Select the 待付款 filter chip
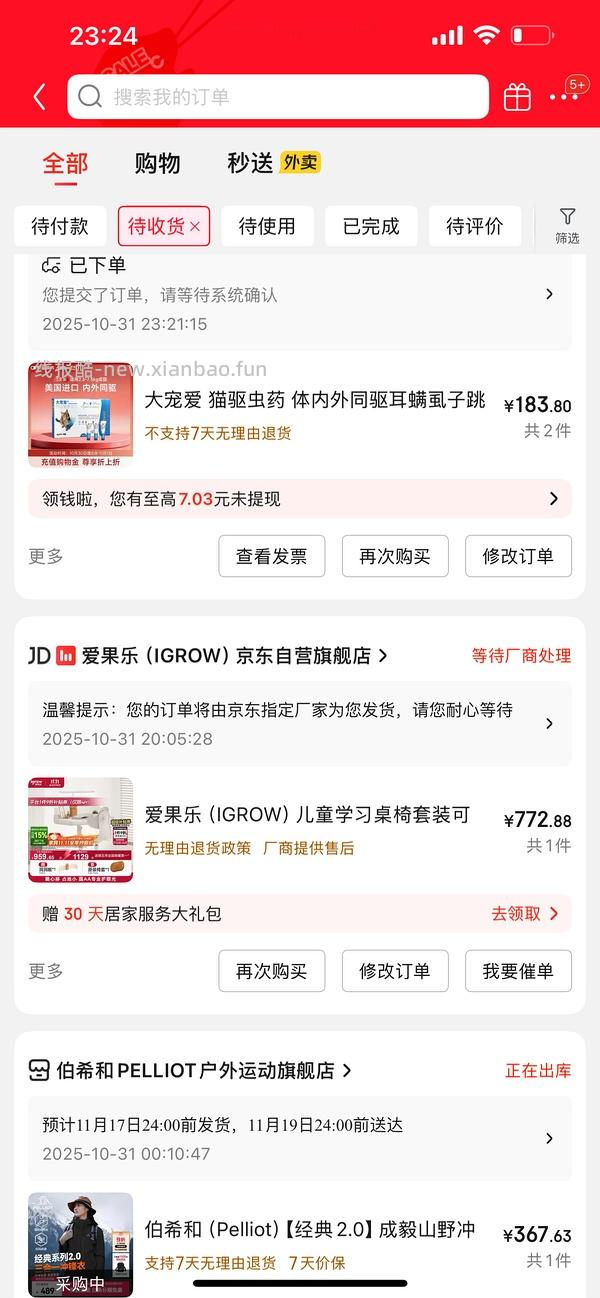Image resolution: width=600 pixels, height=1298 pixels. [60, 226]
